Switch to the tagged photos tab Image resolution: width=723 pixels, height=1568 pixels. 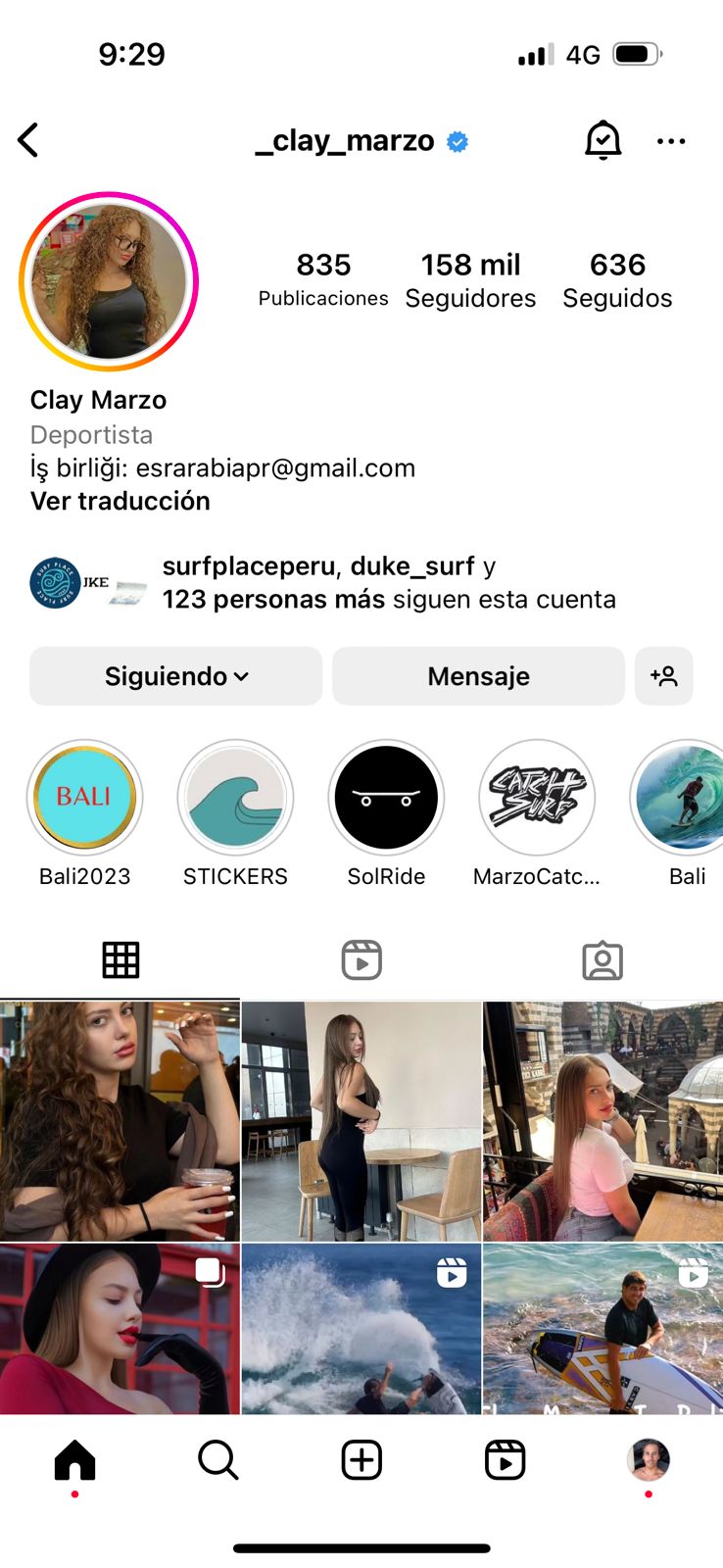(602, 960)
